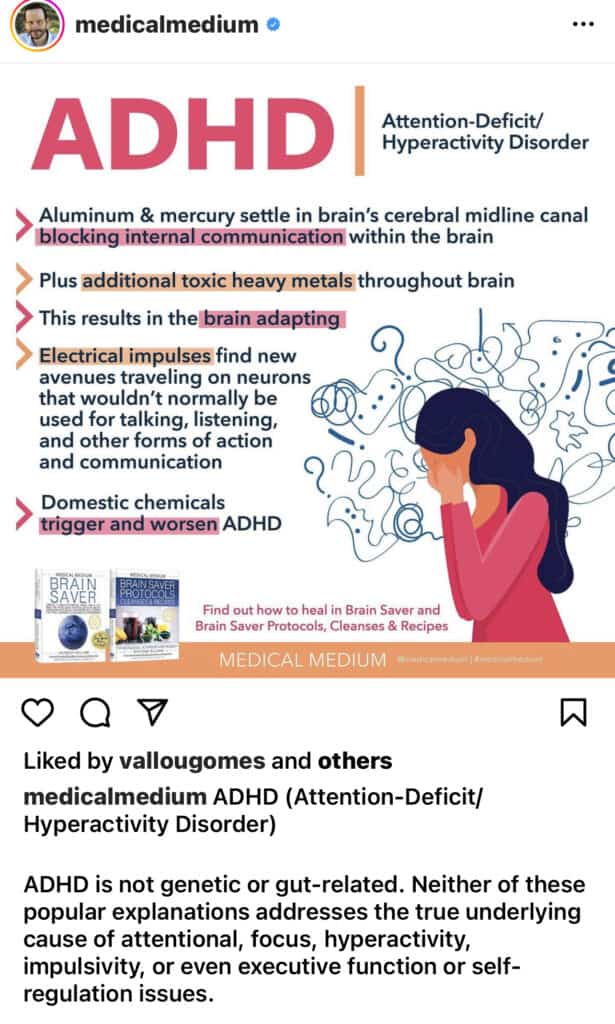Open vallougomes profile from likes line

192,762
